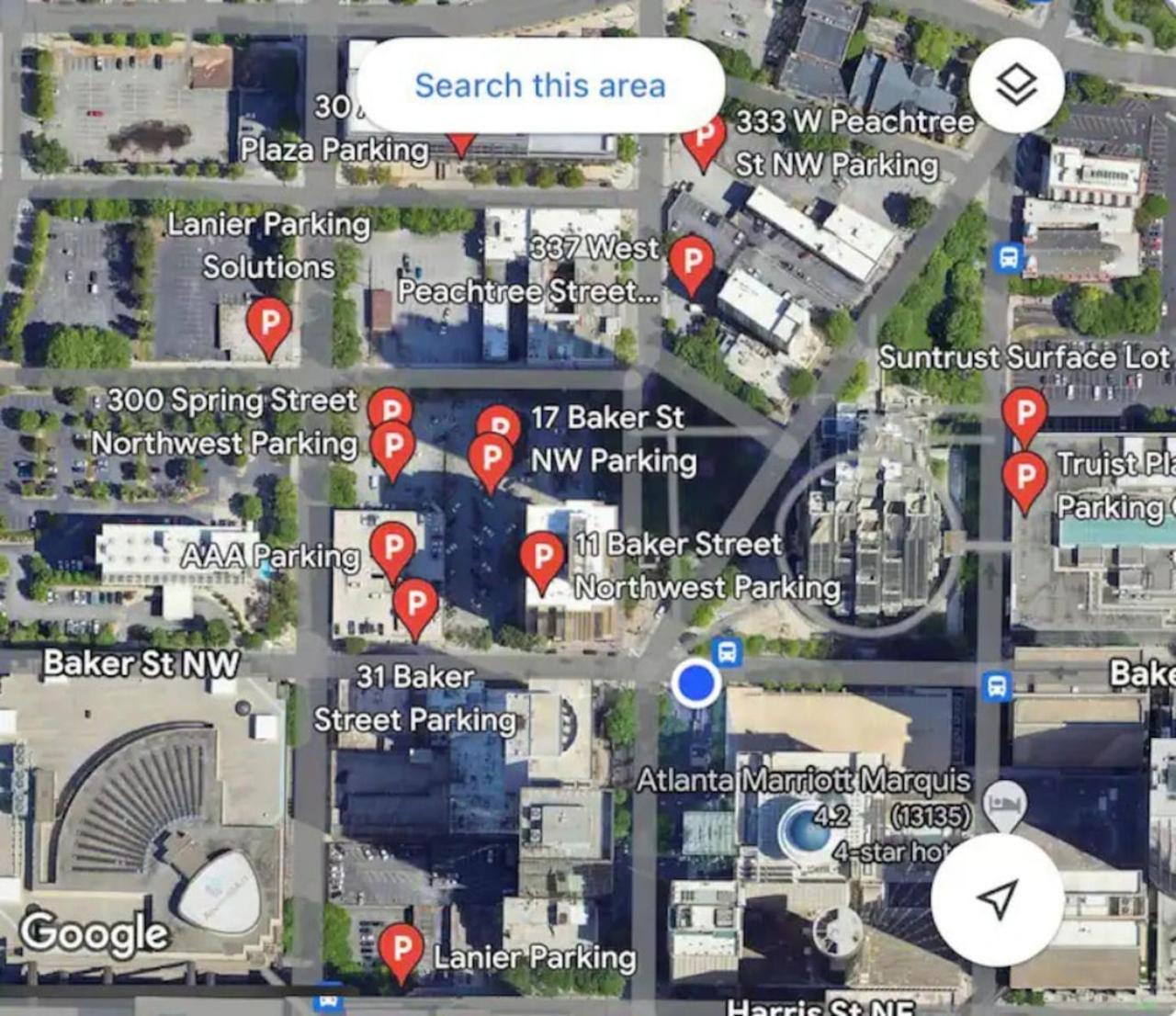Select the Lanier Parking Solutions pin
Image resolution: width=1176 pixels, height=1016 pixels.
pyautogui.click(x=269, y=322)
